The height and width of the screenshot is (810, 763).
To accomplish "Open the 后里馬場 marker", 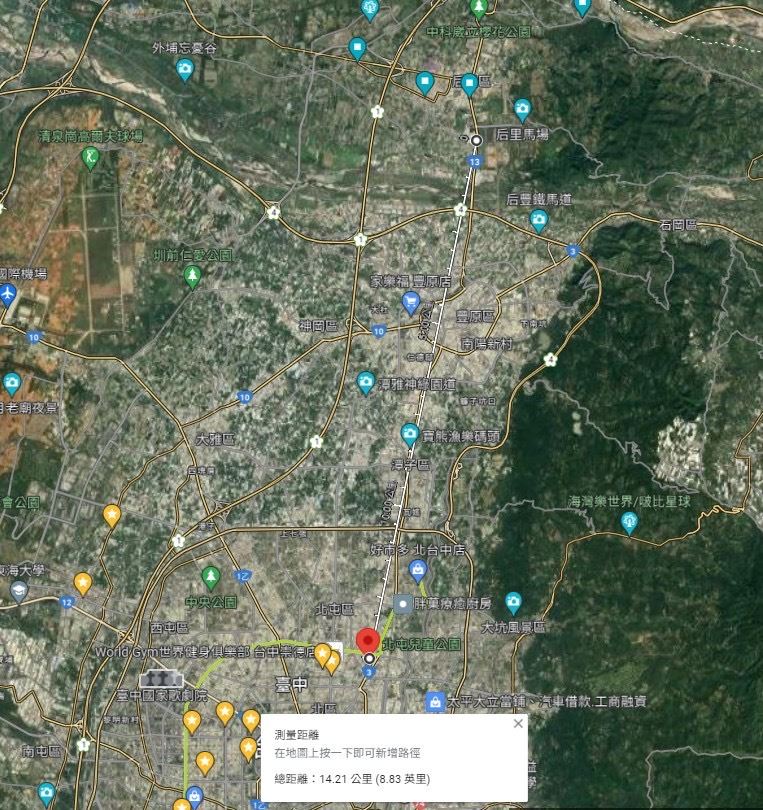I will click(522, 110).
